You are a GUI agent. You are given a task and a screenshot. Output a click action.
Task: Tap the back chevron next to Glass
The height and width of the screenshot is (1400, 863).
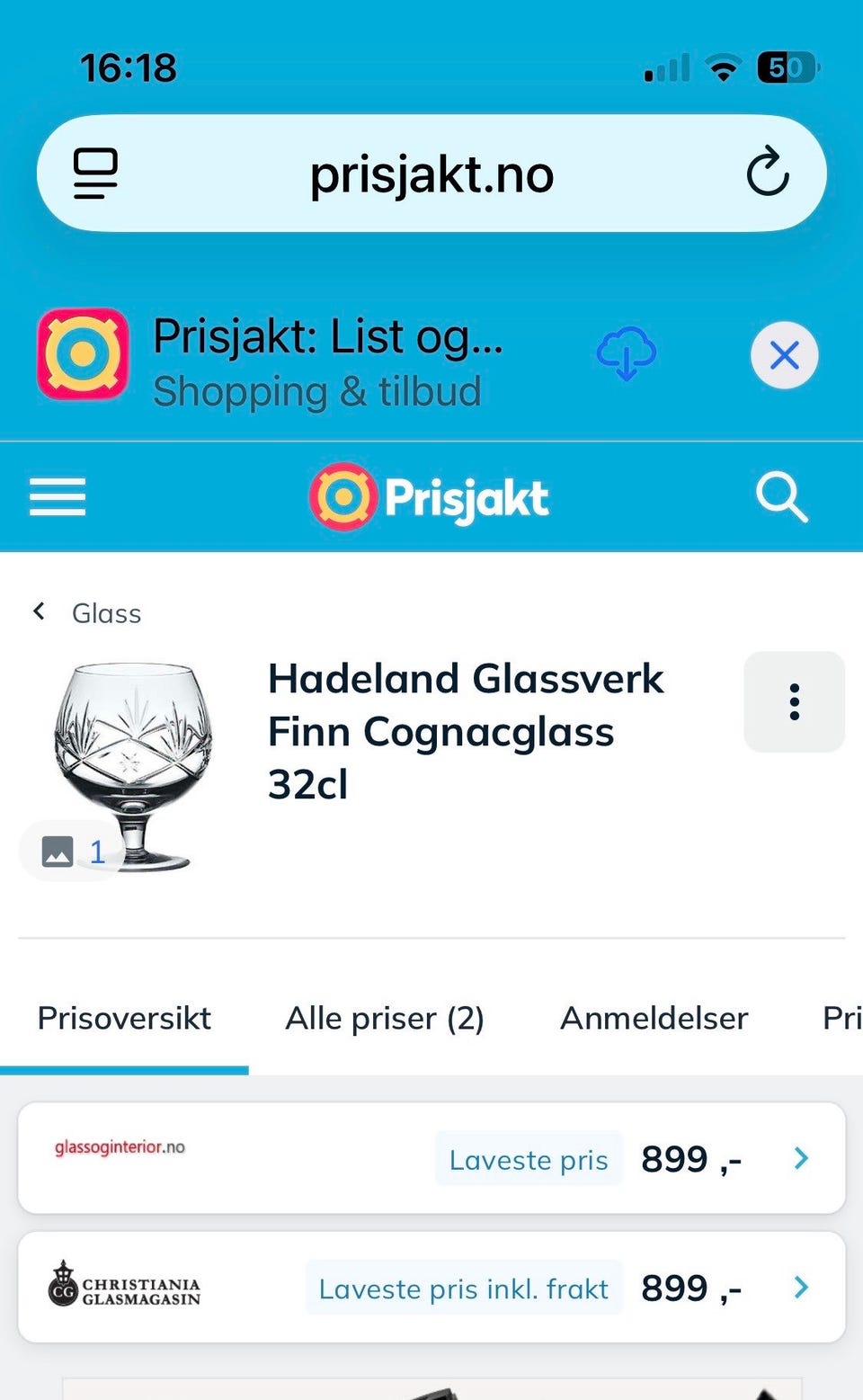[x=39, y=611]
